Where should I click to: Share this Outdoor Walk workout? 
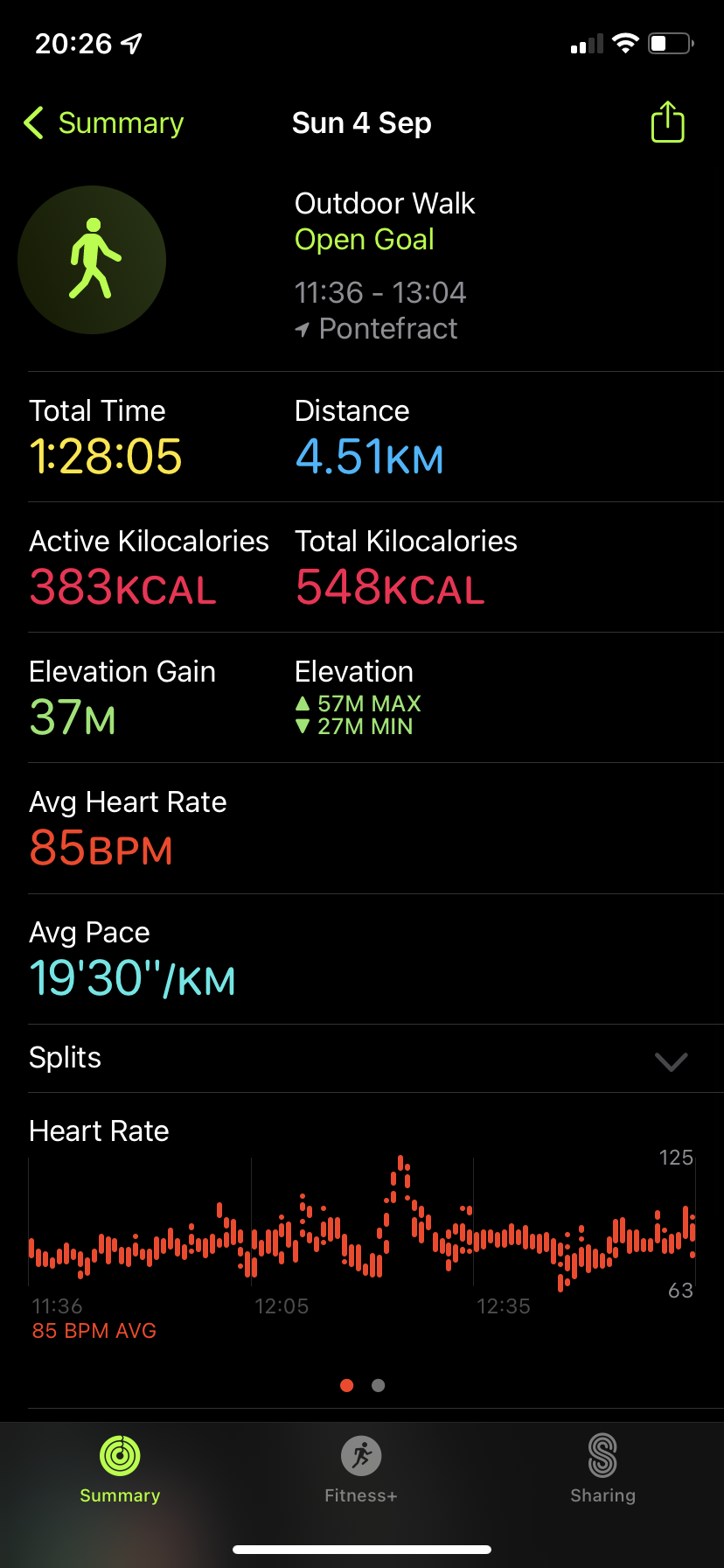pos(667,122)
